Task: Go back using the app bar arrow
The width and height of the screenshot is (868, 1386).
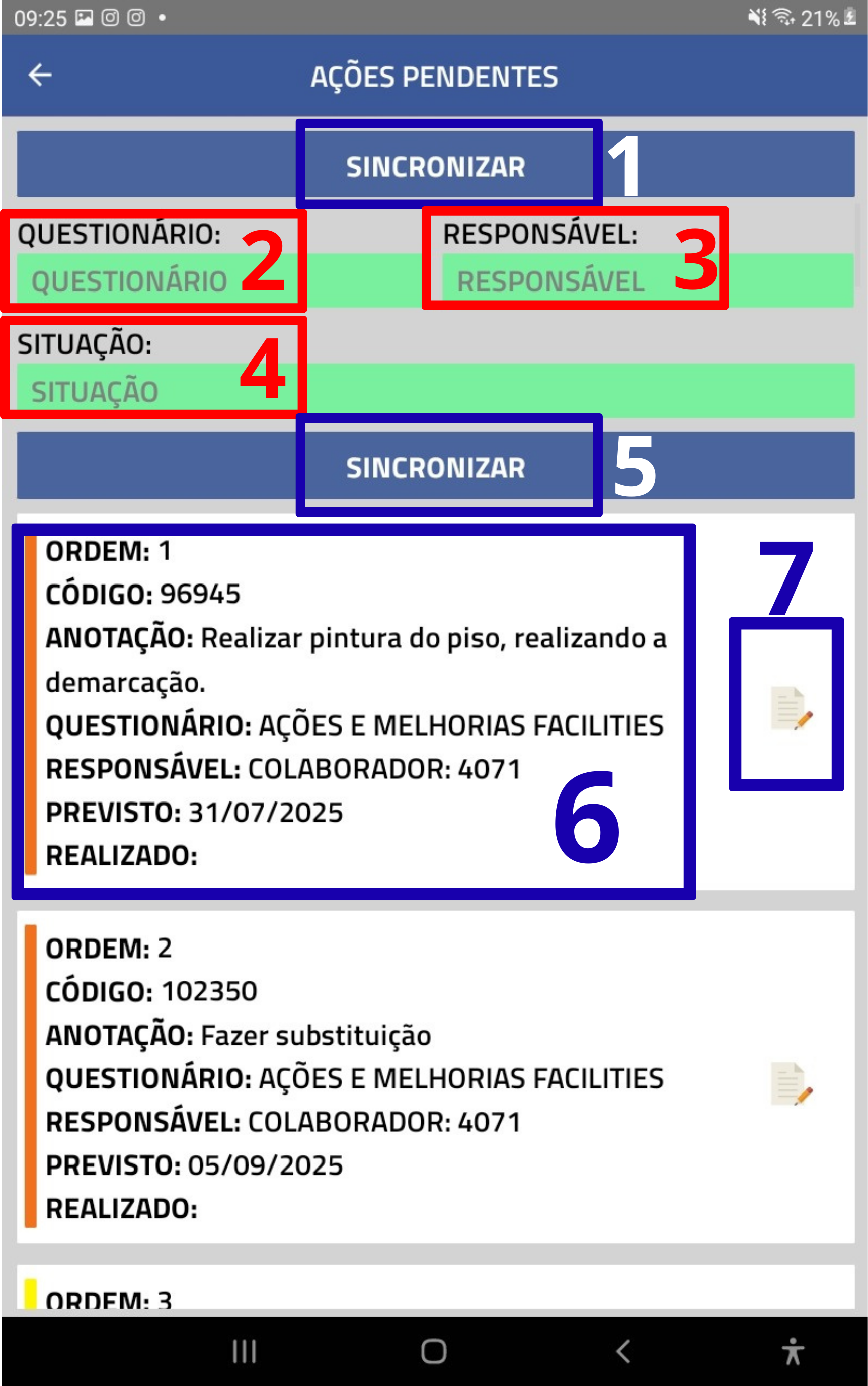Action: [40, 75]
